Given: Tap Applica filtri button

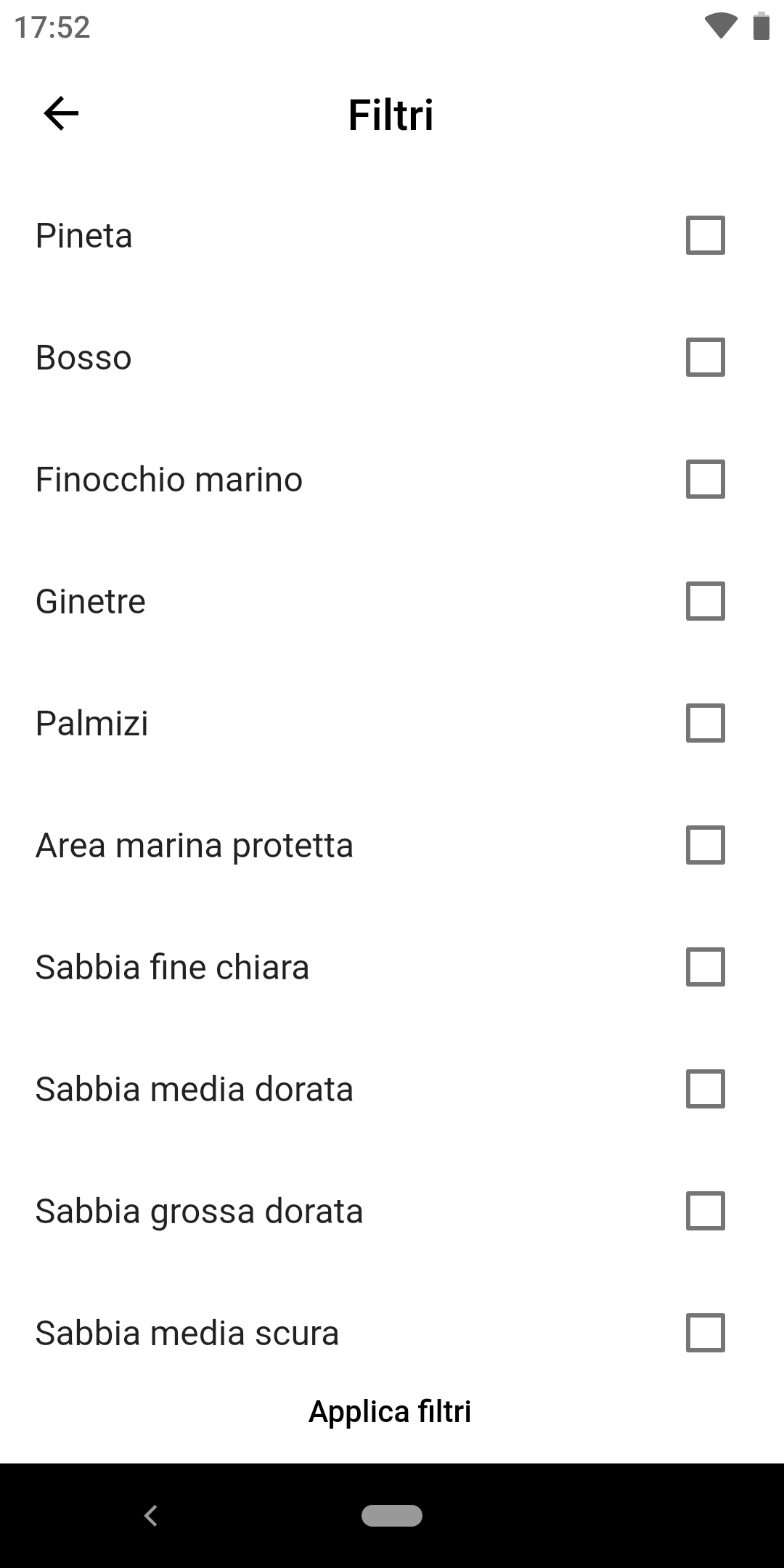Looking at the screenshot, I should 391,1412.
